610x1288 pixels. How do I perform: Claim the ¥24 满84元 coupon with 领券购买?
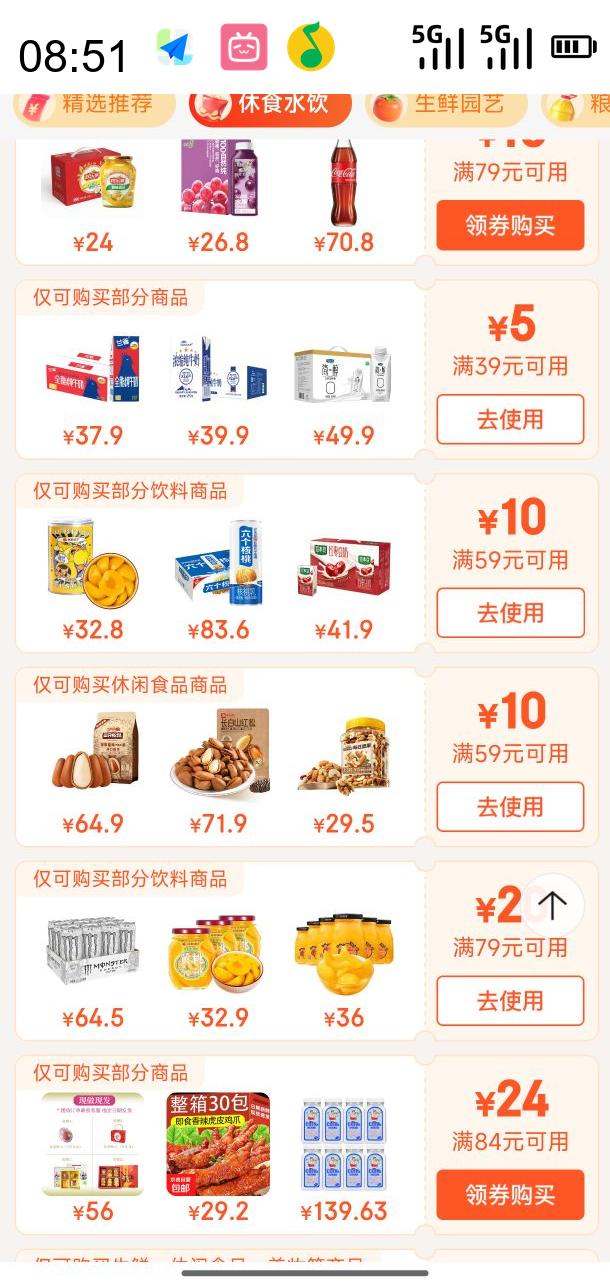coord(510,1195)
